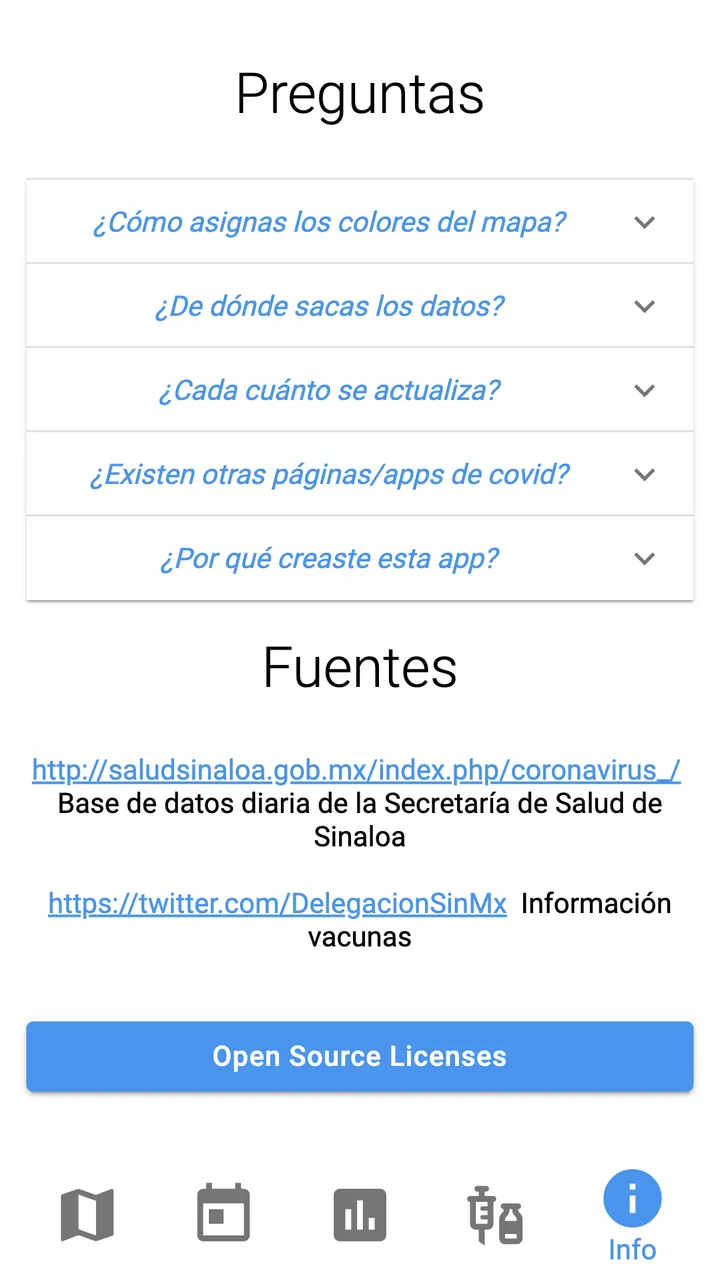The height and width of the screenshot is (1281, 720).
Task: Open the DelegacionSinMx Twitter link
Action: coord(277,904)
